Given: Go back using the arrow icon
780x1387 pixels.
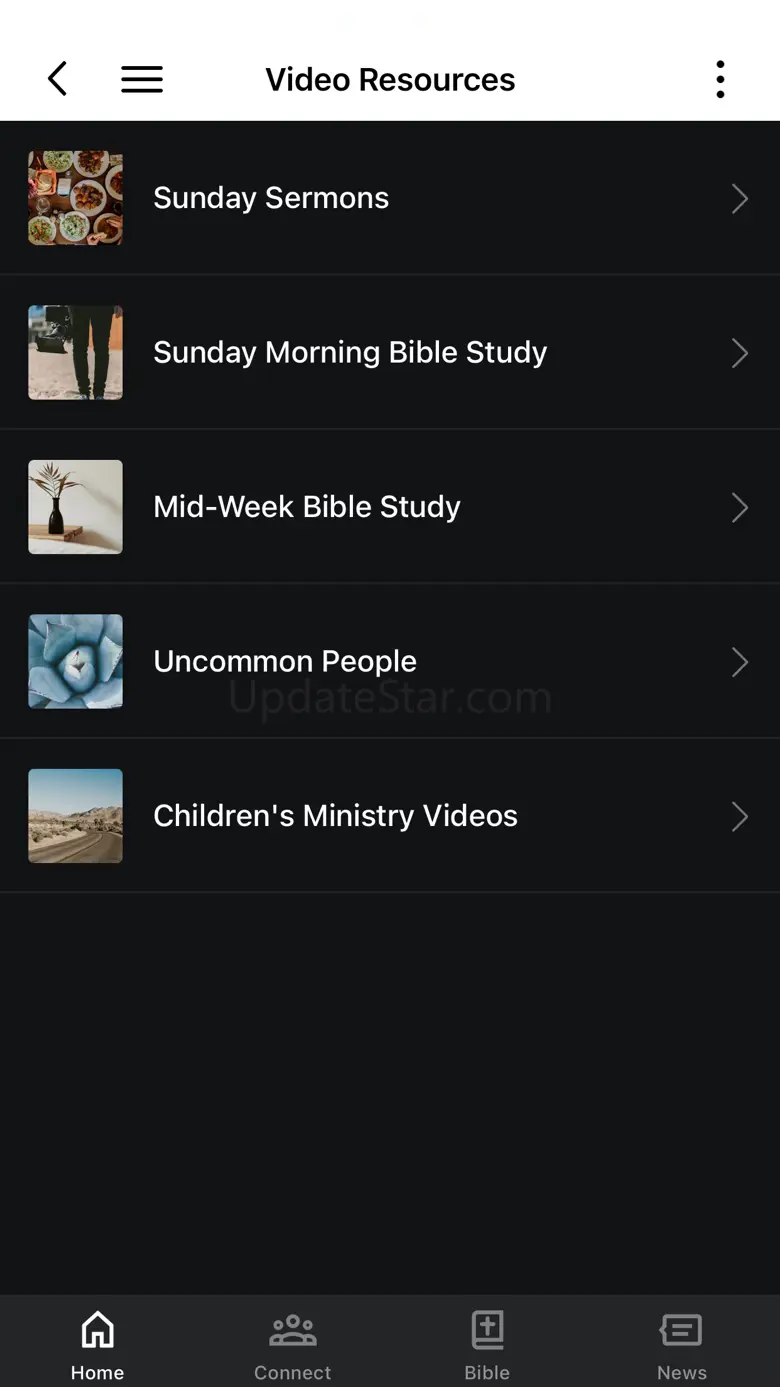Looking at the screenshot, I should 58,79.
